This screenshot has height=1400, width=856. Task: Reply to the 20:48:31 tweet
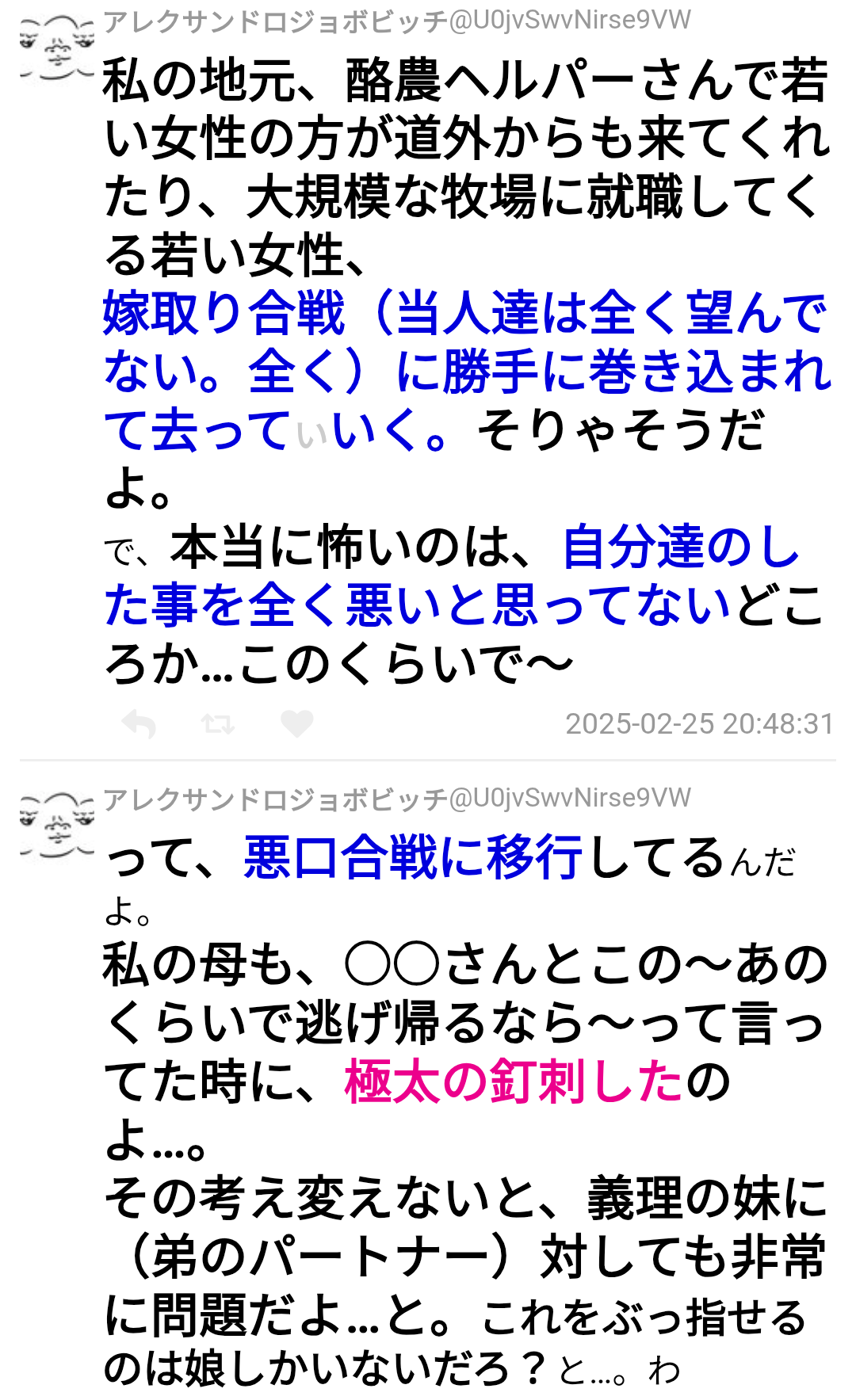point(139,724)
